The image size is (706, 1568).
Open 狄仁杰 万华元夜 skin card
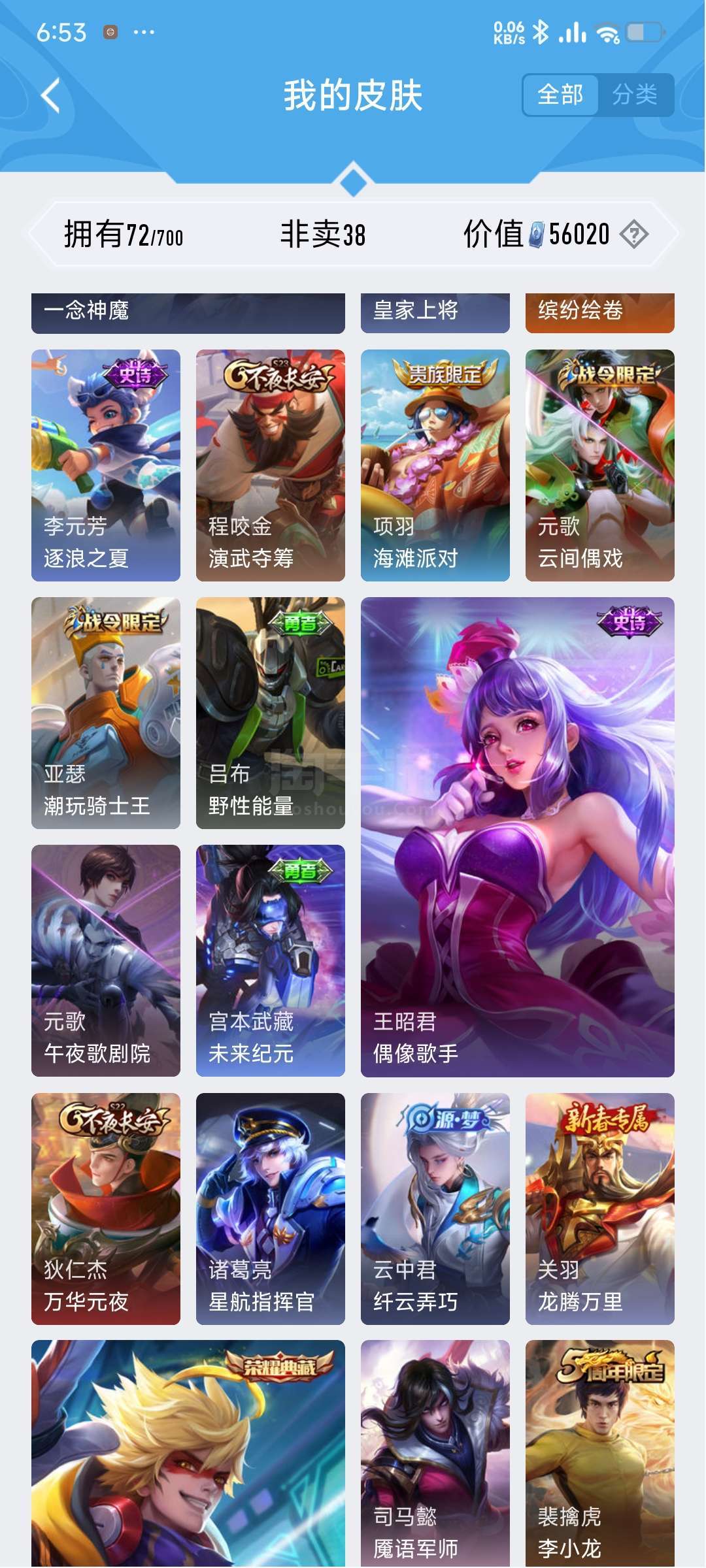(106, 1209)
